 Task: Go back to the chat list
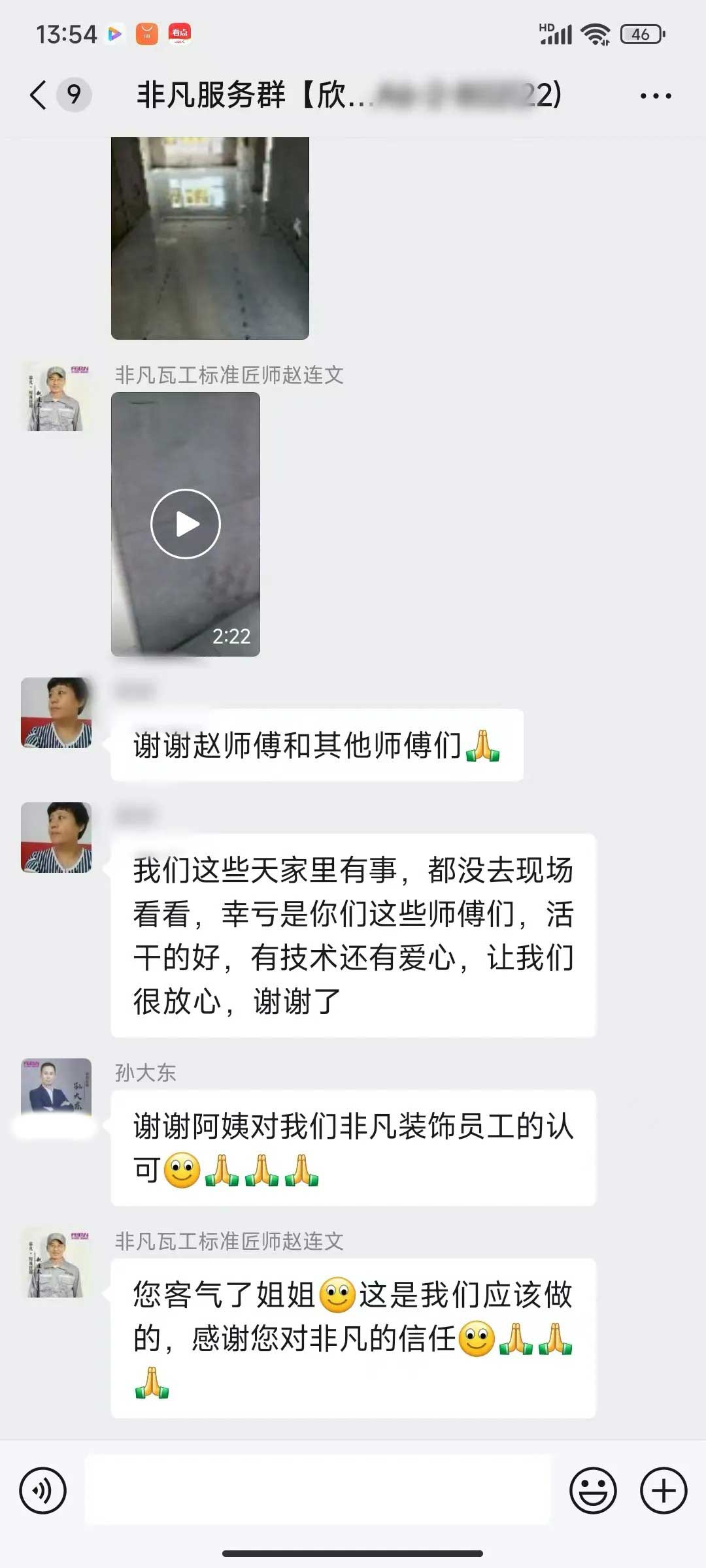39,95
